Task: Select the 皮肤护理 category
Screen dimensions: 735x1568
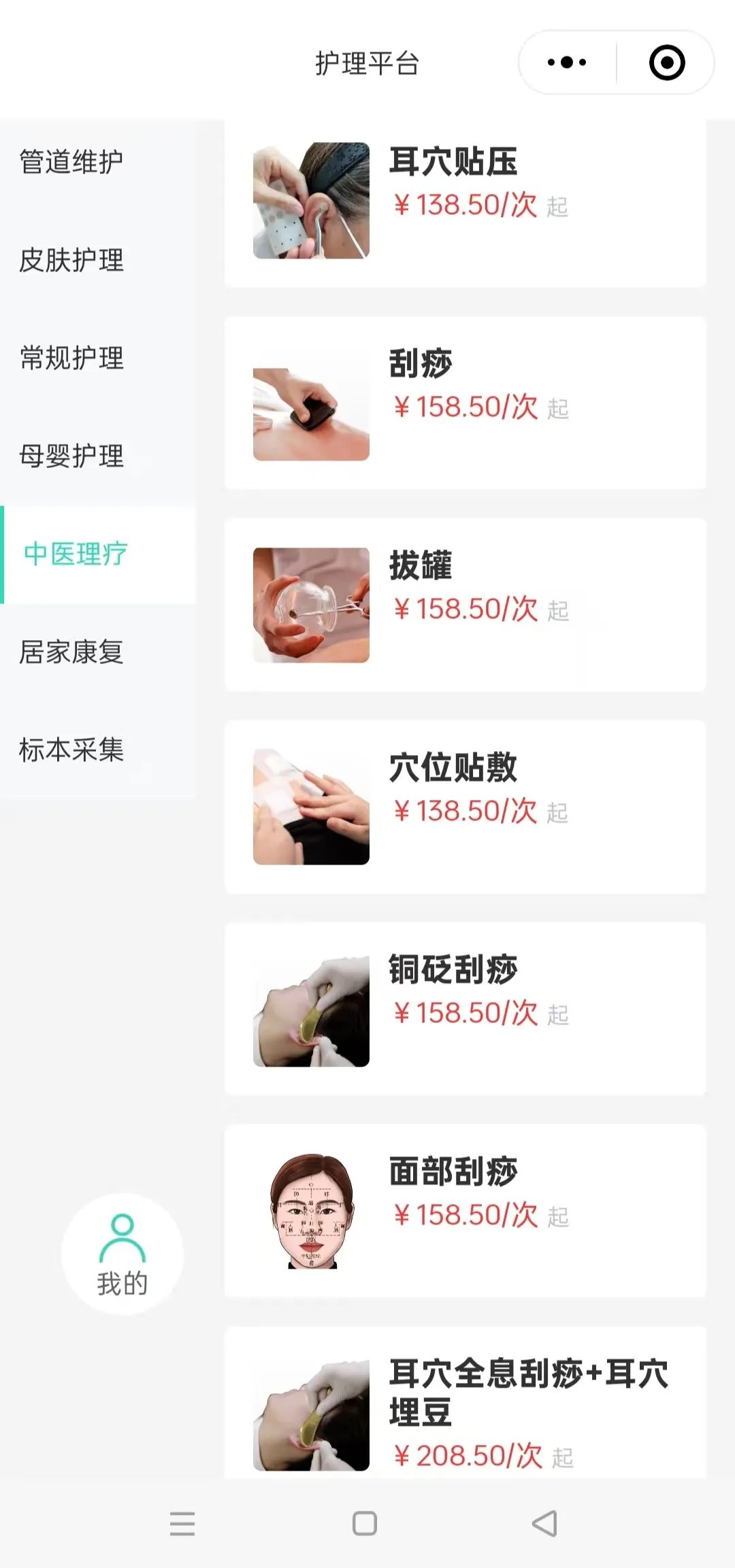Action: (98, 260)
